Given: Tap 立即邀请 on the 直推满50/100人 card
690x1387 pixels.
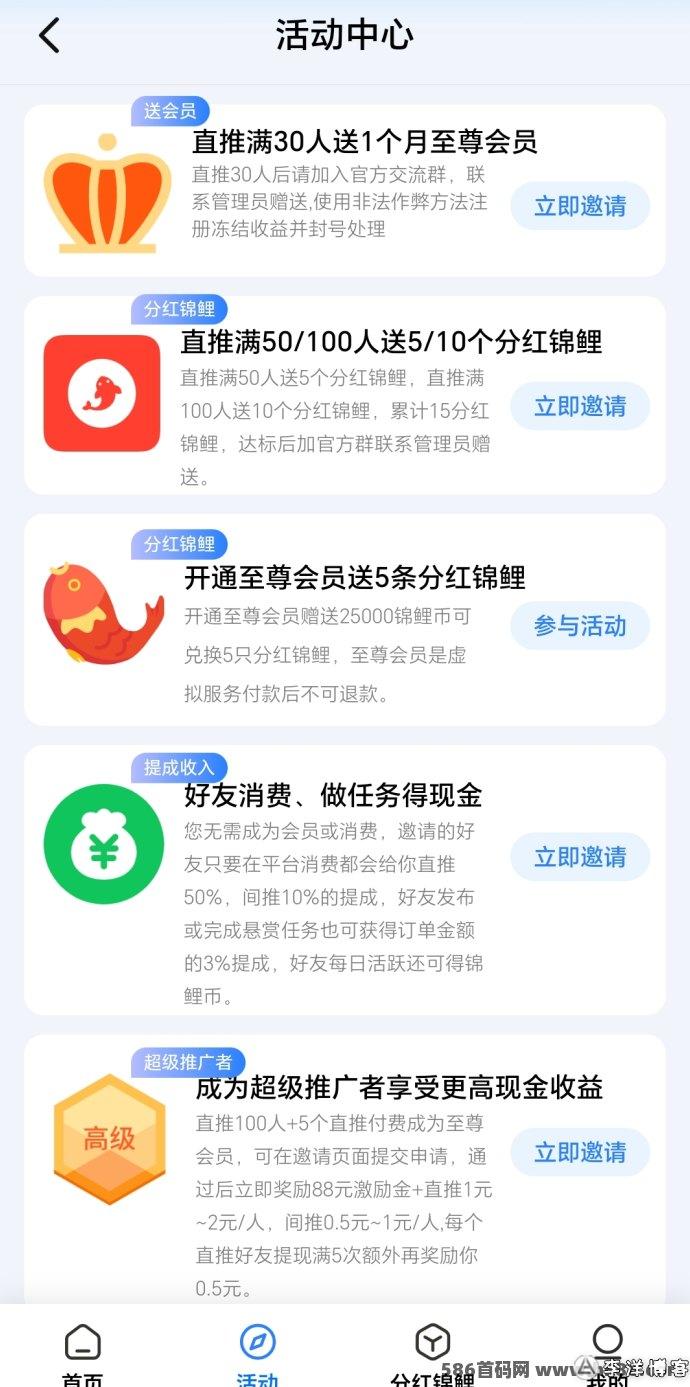Looking at the screenshot, I should pos(580,406).
